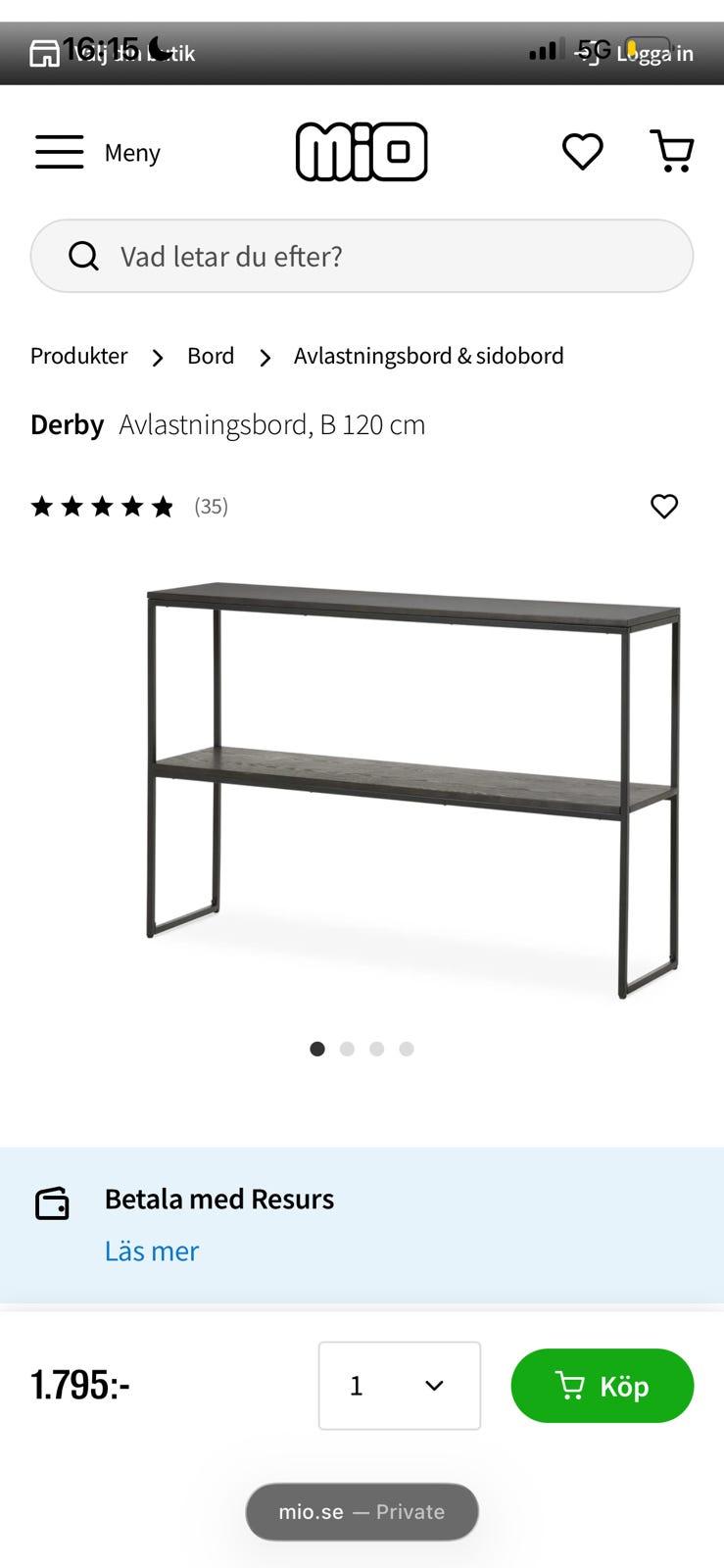Open Avlastningsbord & sidobord category
Image resolution: width=724 pixels, height=1568 pixels.
click(428, 356)
